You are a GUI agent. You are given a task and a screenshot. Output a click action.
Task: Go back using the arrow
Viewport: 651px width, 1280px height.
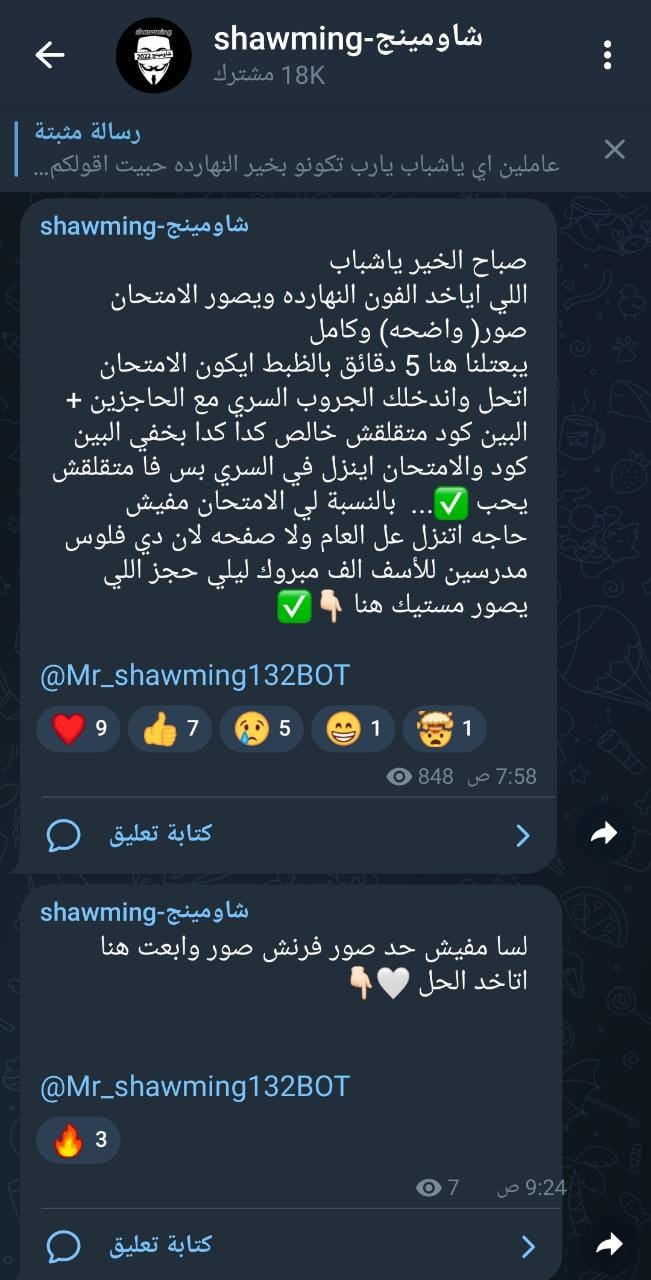[49, 55]
